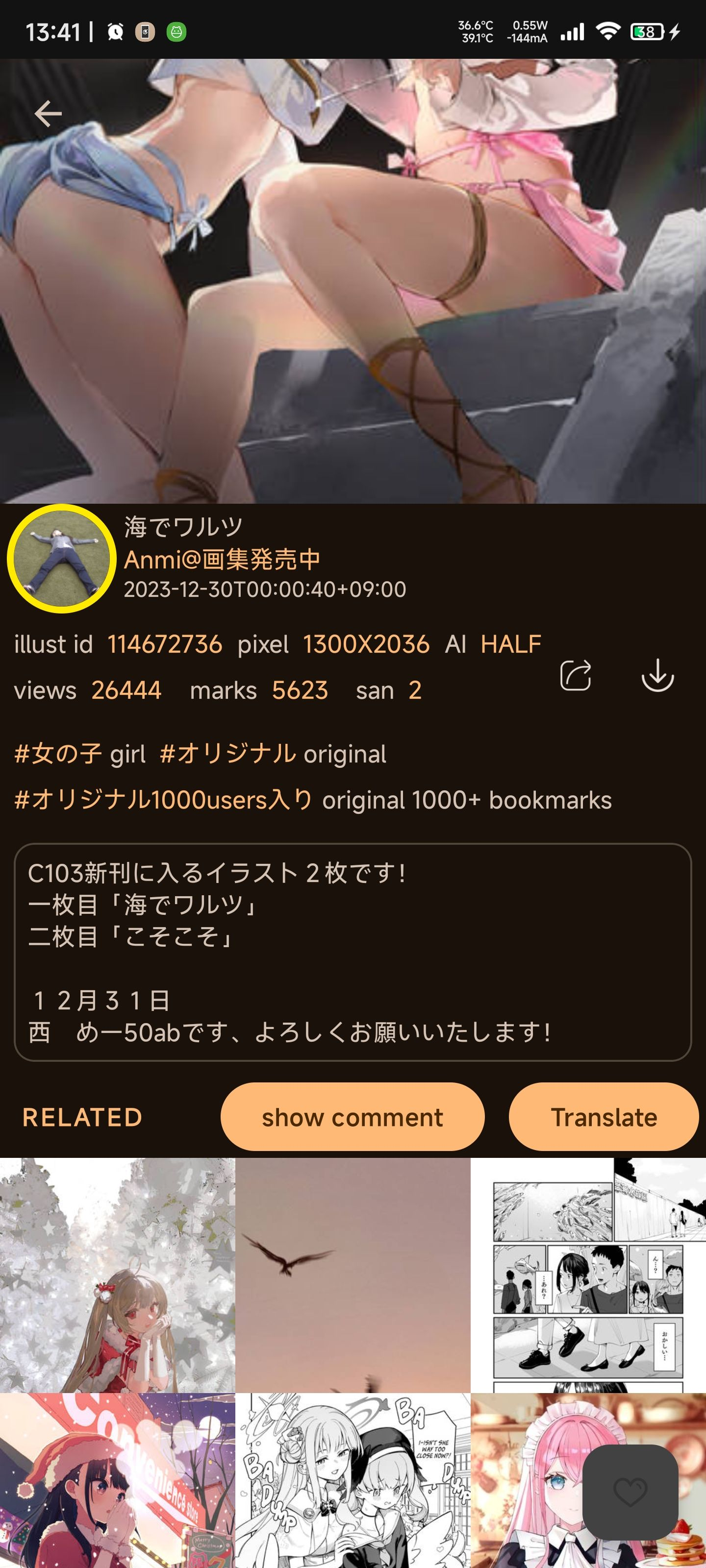Download the illustration
The height and width of the screenshot is (1568, 706).
coord(657,675)
